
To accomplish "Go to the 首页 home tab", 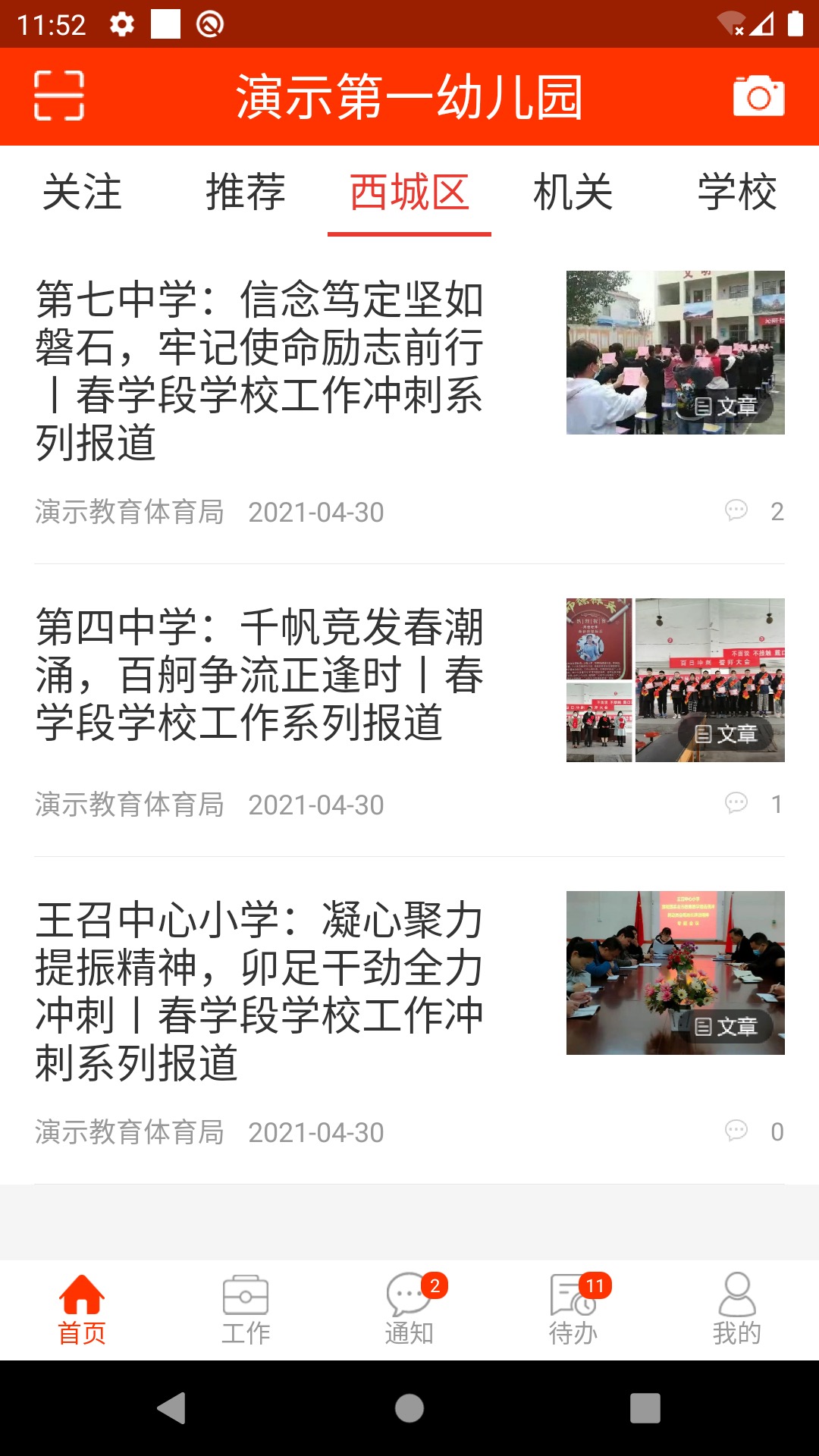I will pos(83,1304).
